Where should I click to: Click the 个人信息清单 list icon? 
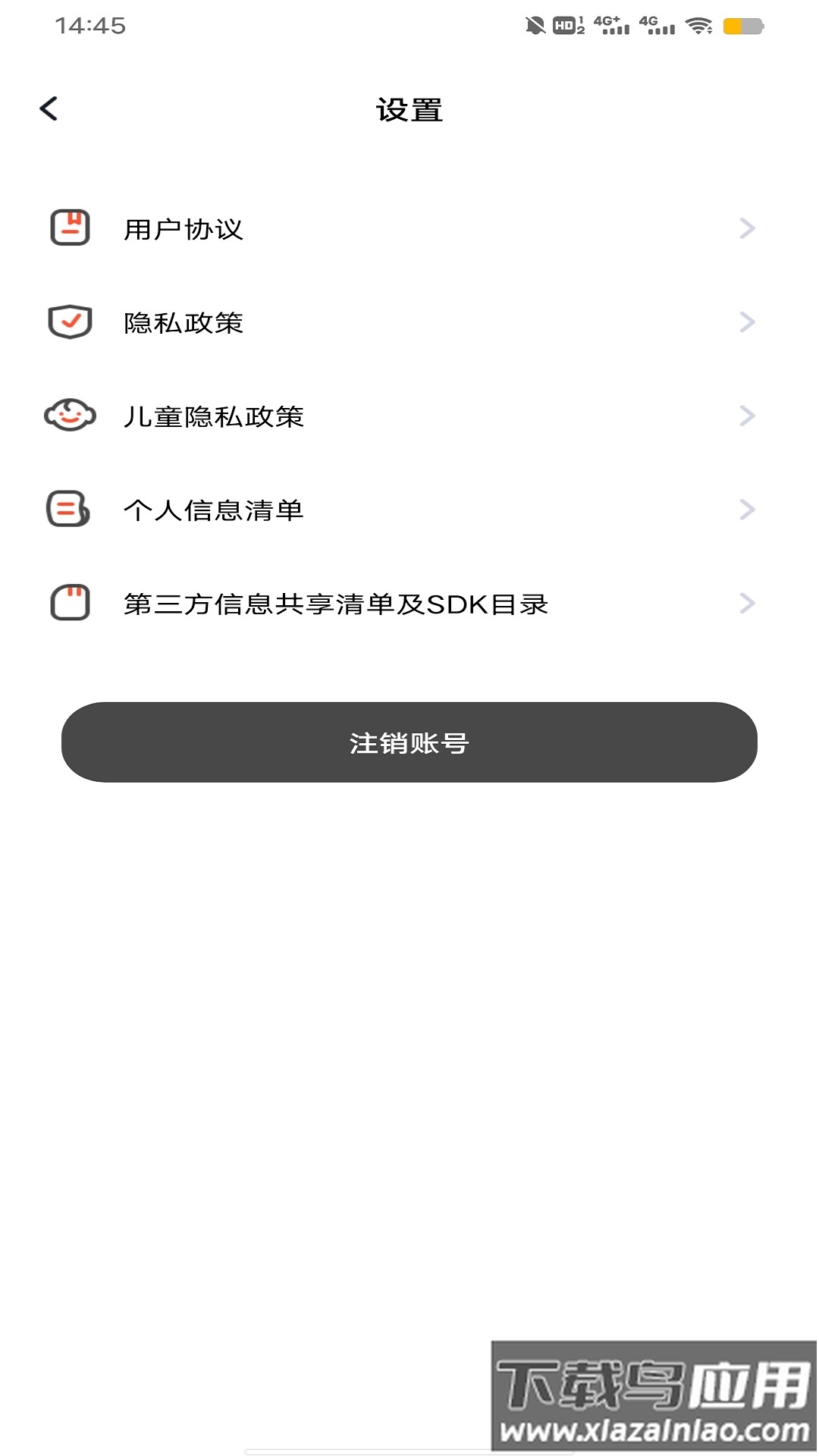click(69, 510)
